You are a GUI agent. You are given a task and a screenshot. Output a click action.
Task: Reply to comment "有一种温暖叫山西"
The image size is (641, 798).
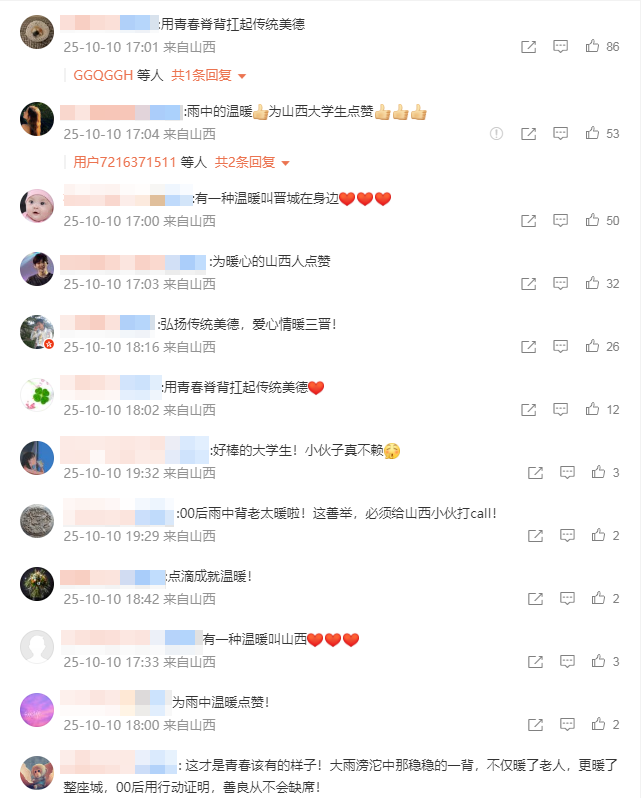click(x=567, y=662)
